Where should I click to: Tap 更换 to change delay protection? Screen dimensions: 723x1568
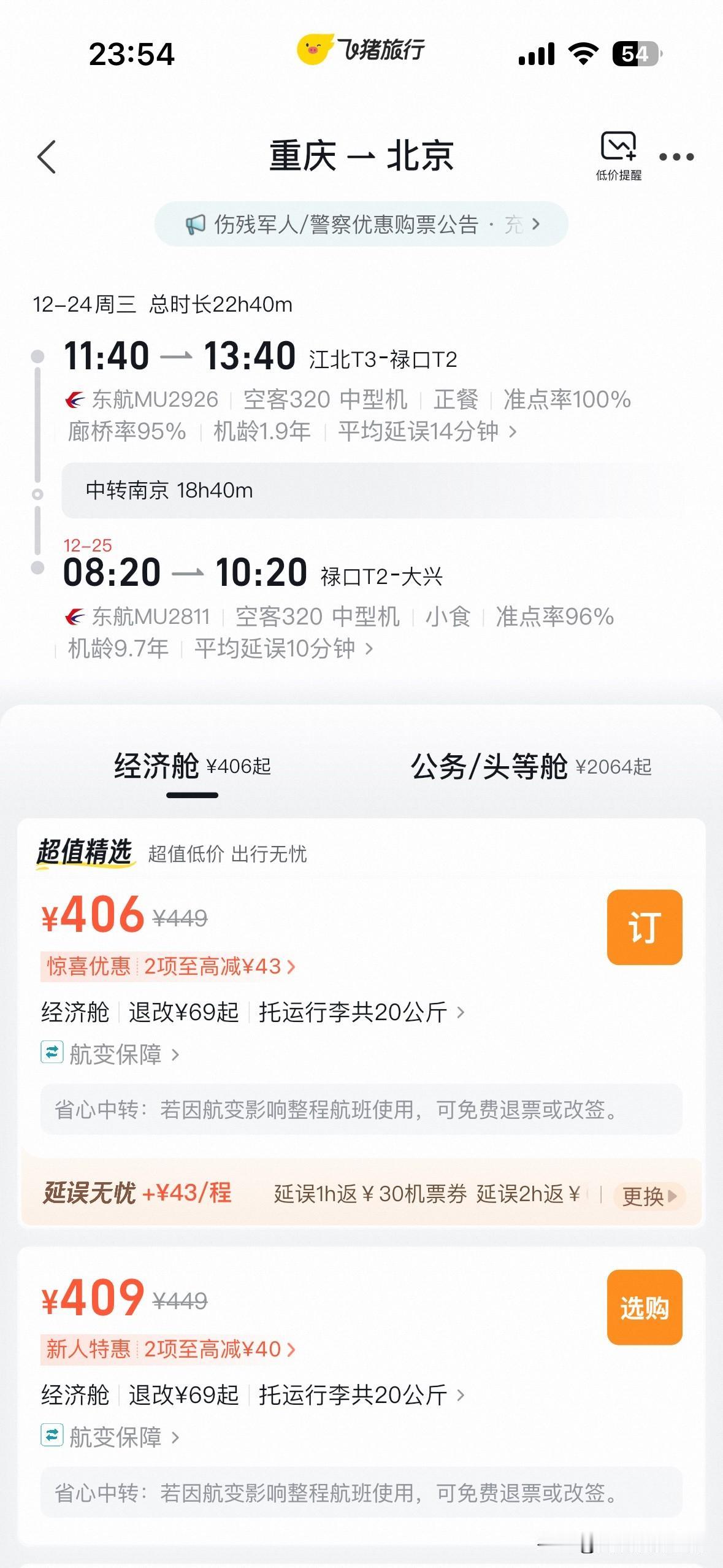point(649,1197)
